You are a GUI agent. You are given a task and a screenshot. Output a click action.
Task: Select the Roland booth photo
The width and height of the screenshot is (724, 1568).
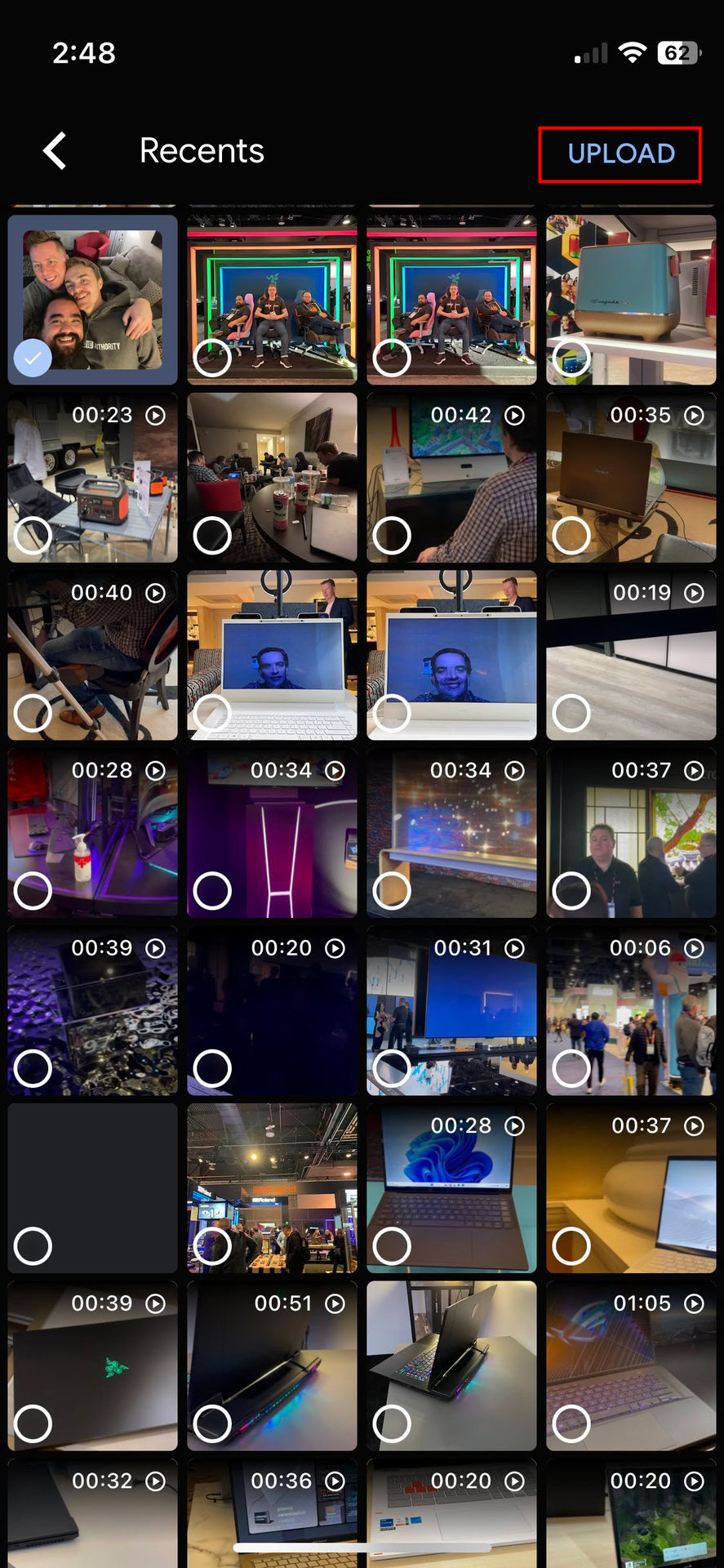212,1246
